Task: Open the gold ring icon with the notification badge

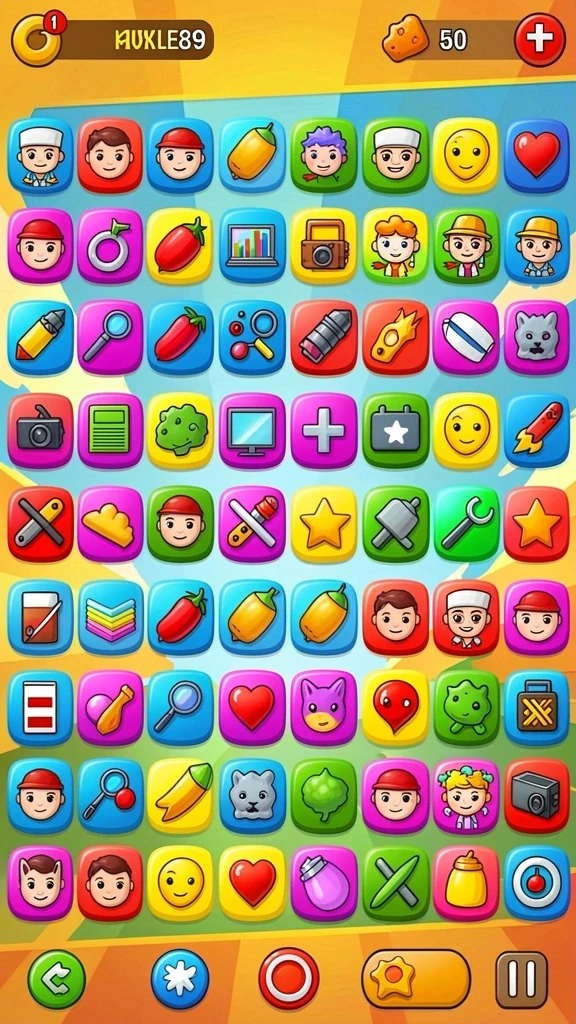Action: (37, 40)
